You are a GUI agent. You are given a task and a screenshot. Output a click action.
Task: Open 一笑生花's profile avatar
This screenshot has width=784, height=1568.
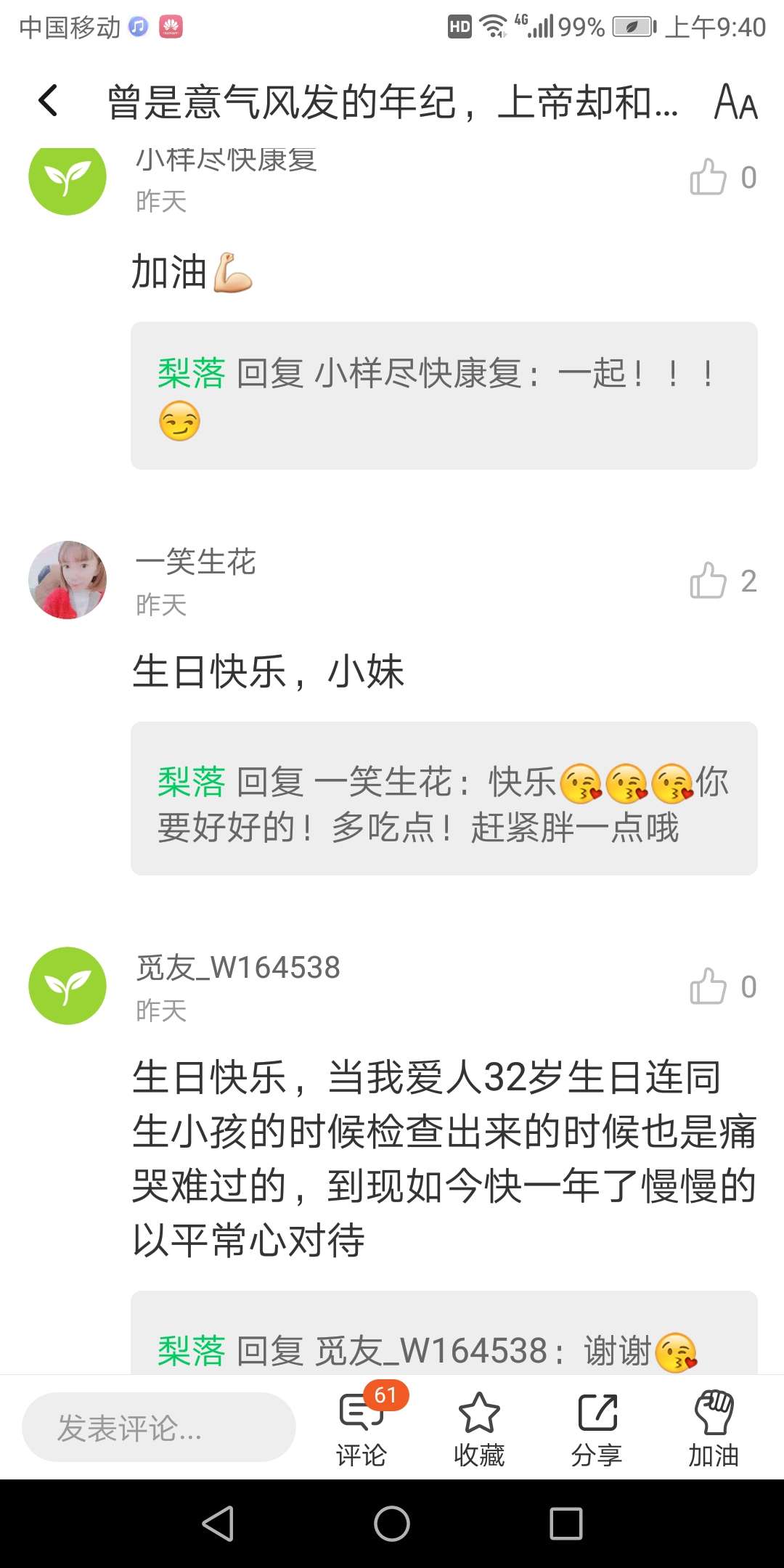(x=68, y=580)
